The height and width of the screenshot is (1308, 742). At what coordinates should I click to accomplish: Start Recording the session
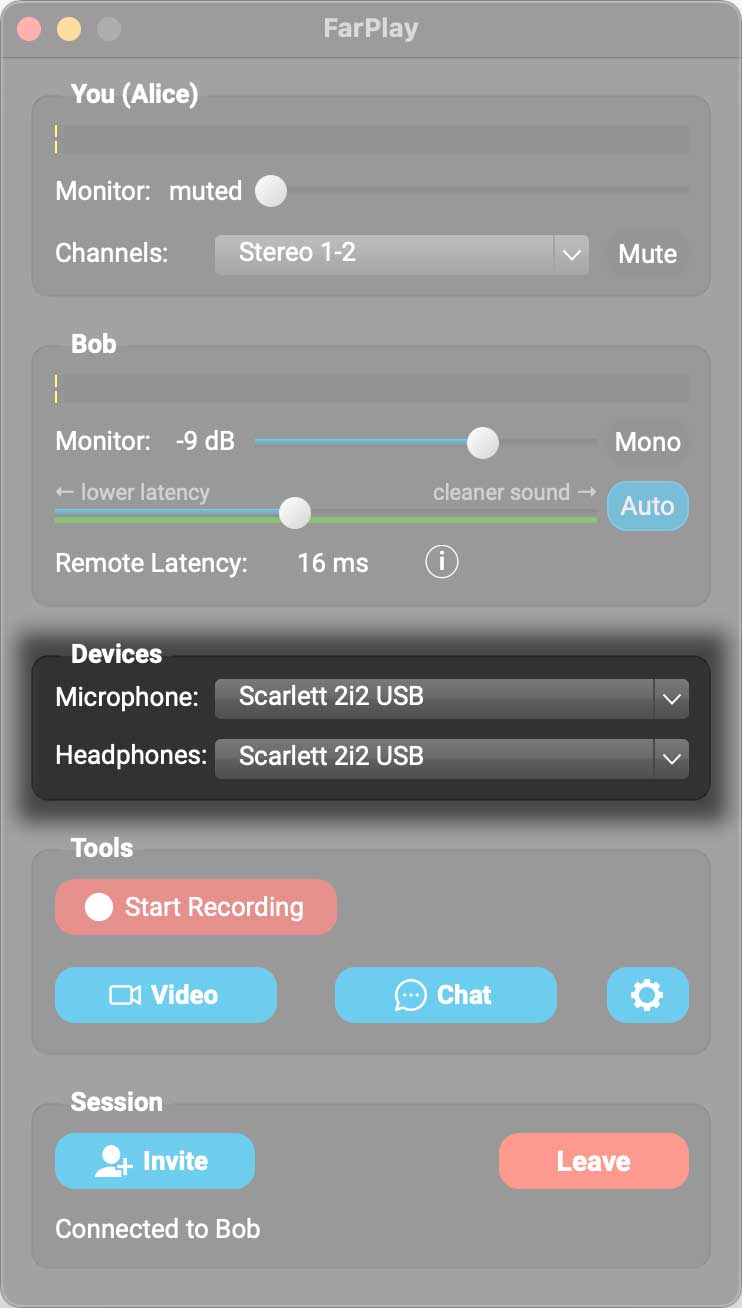(196, 907)
